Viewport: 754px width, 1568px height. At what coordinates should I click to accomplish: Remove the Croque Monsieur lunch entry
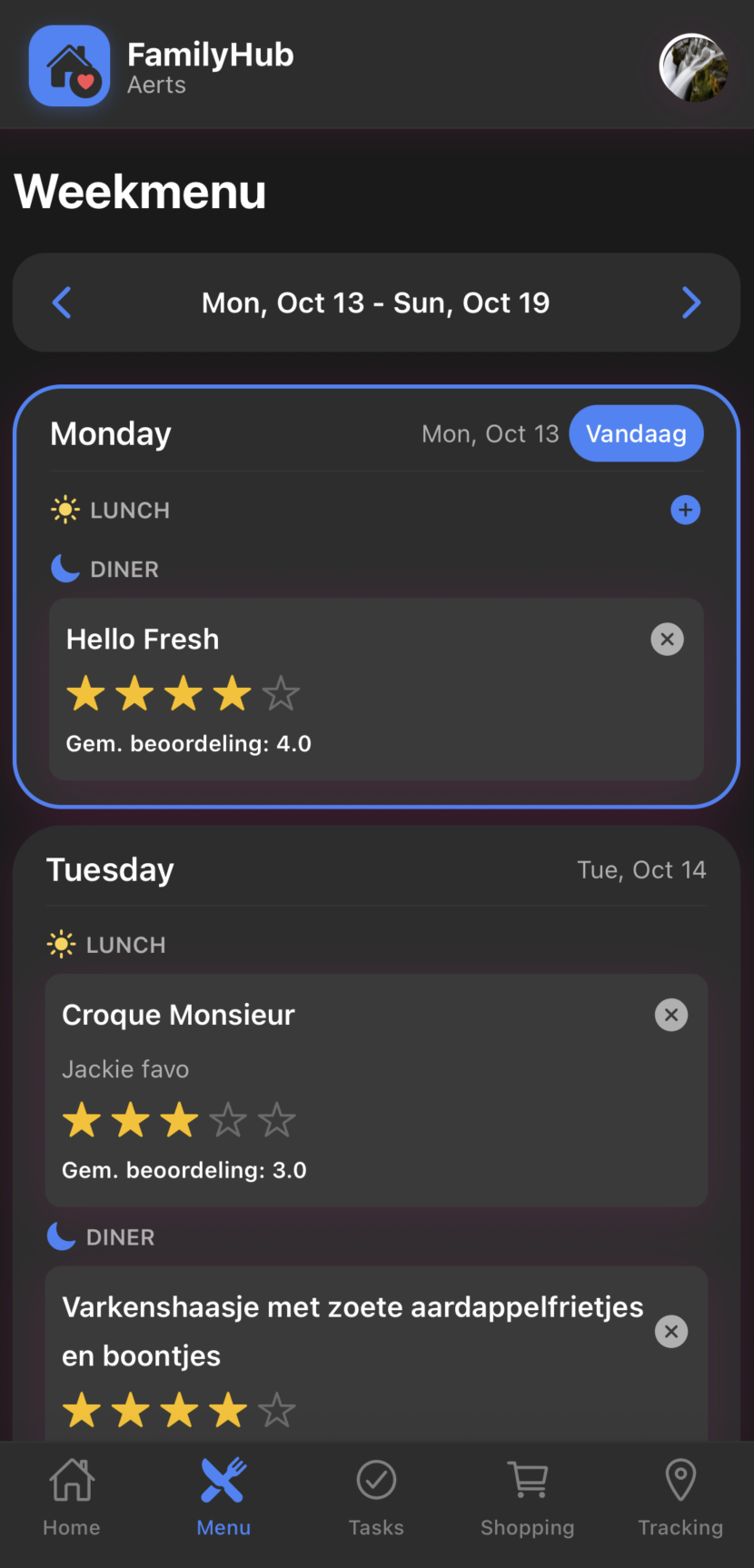coord(671,1015)
